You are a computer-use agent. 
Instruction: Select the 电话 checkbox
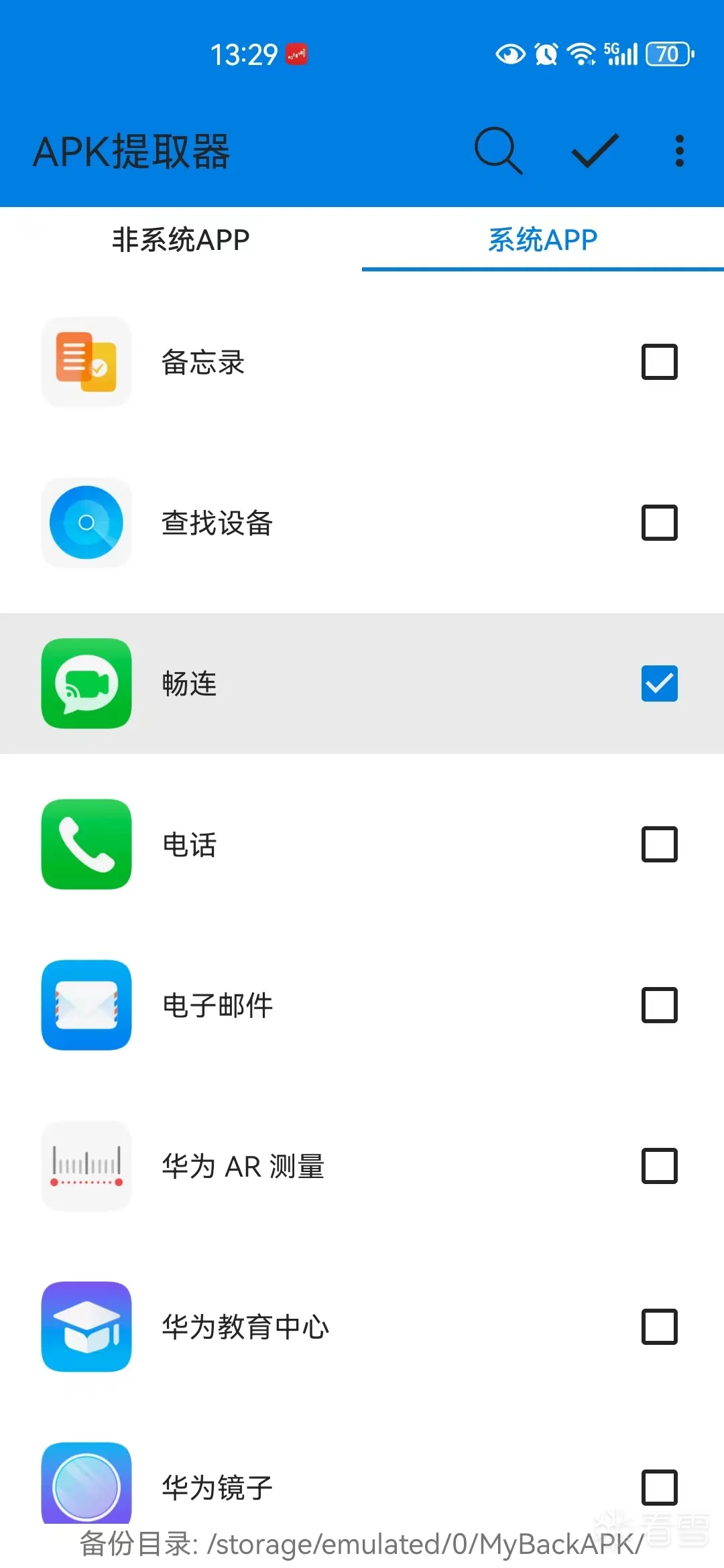point(659,844)
